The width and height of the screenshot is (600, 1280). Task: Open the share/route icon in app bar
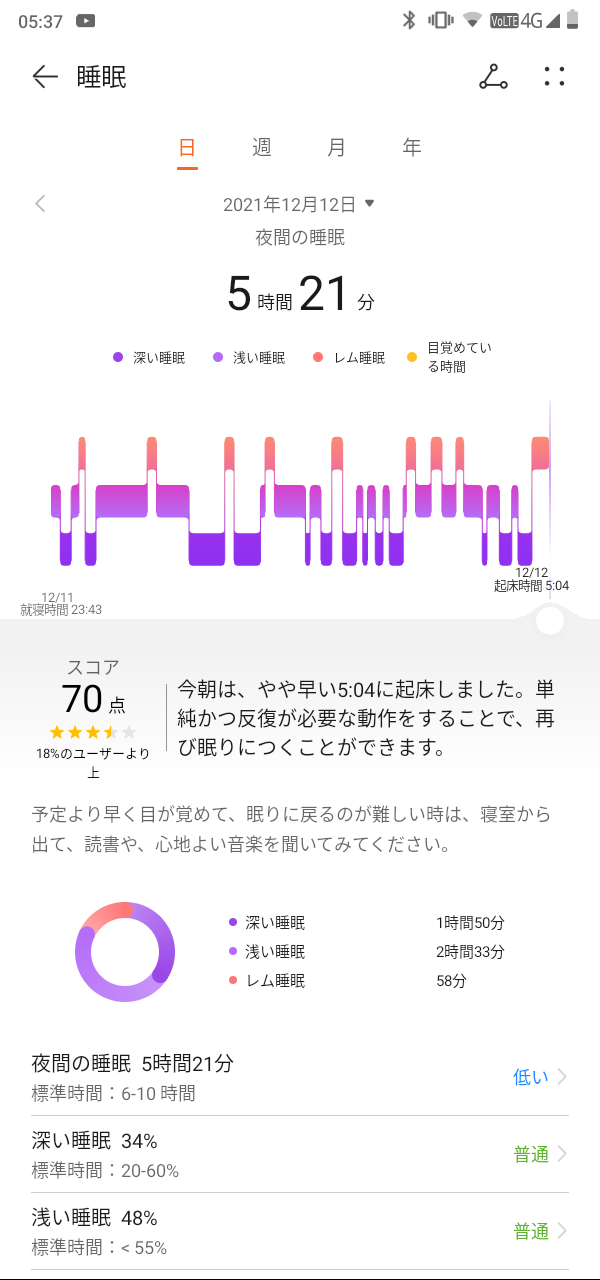[492, 77]
